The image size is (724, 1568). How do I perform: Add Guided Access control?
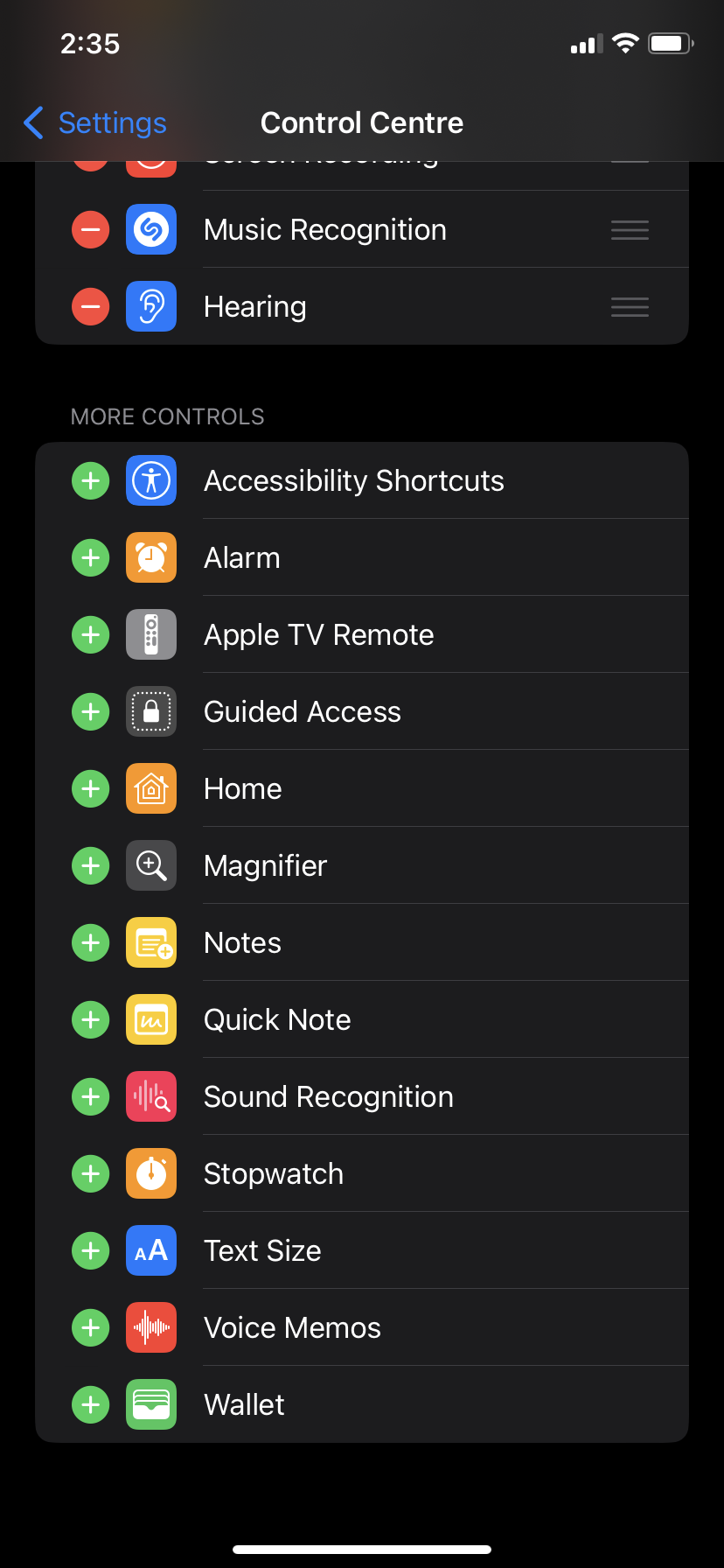point(90,712)
